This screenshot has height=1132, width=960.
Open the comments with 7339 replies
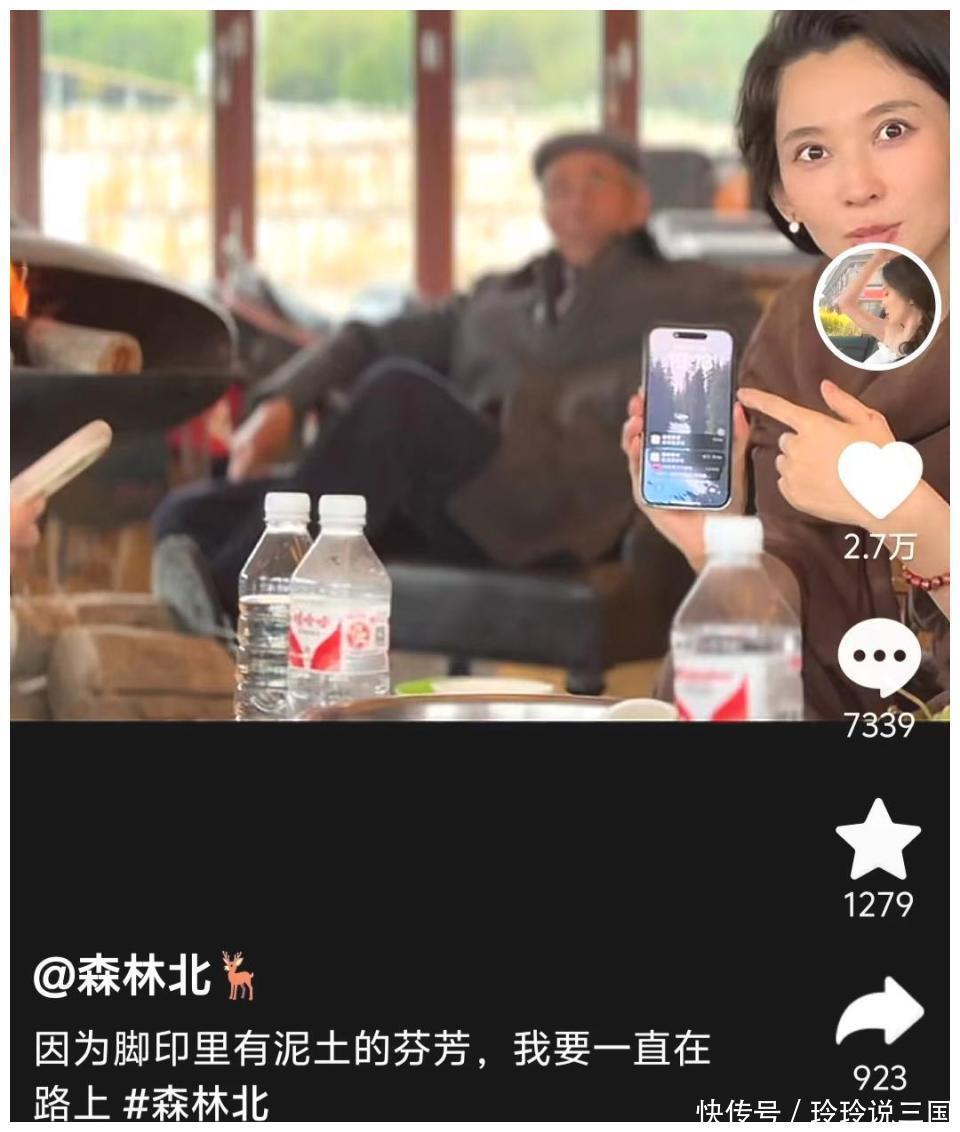[878, 658]
